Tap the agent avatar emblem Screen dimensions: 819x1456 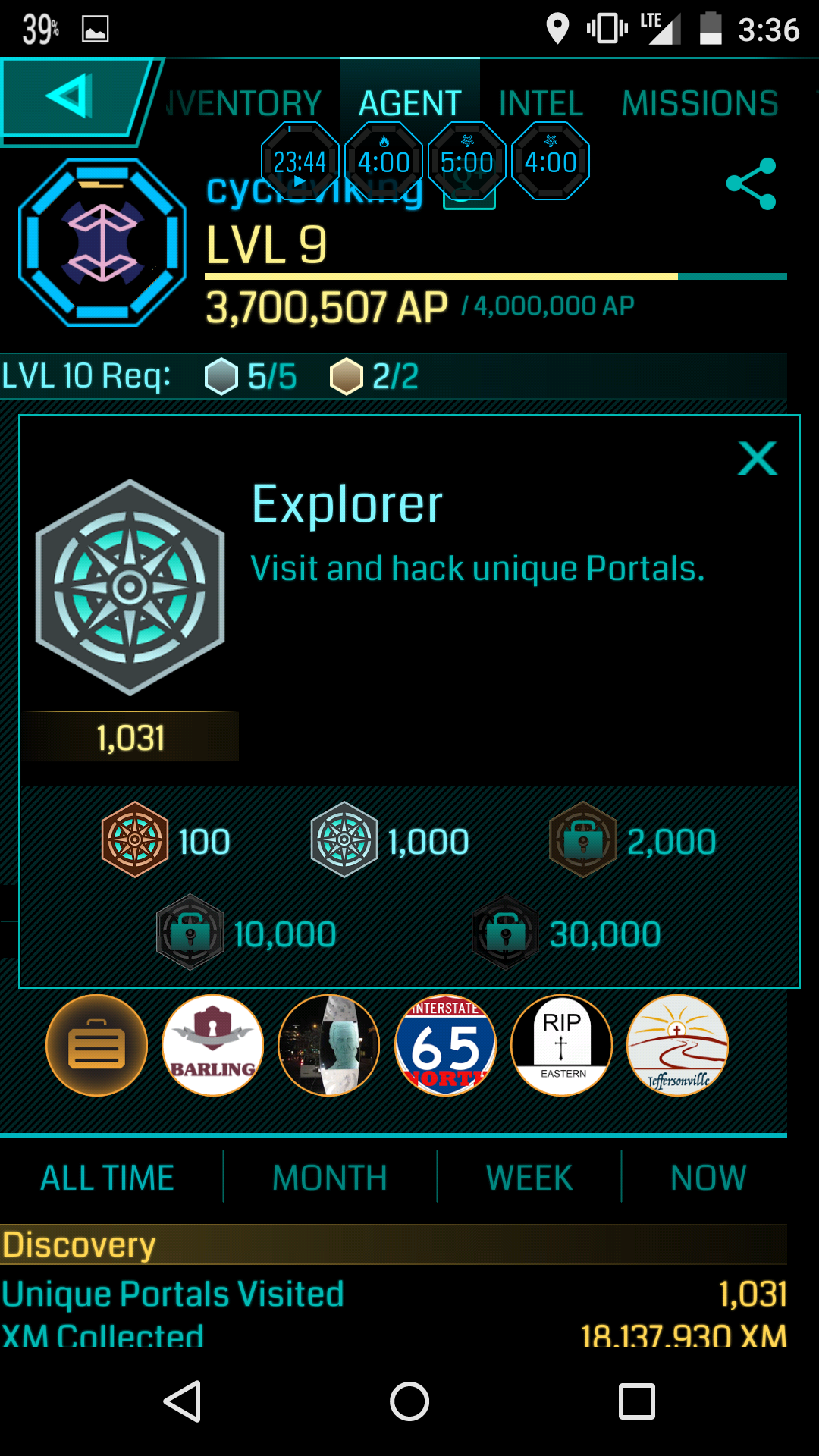click(x=102, y=243)
